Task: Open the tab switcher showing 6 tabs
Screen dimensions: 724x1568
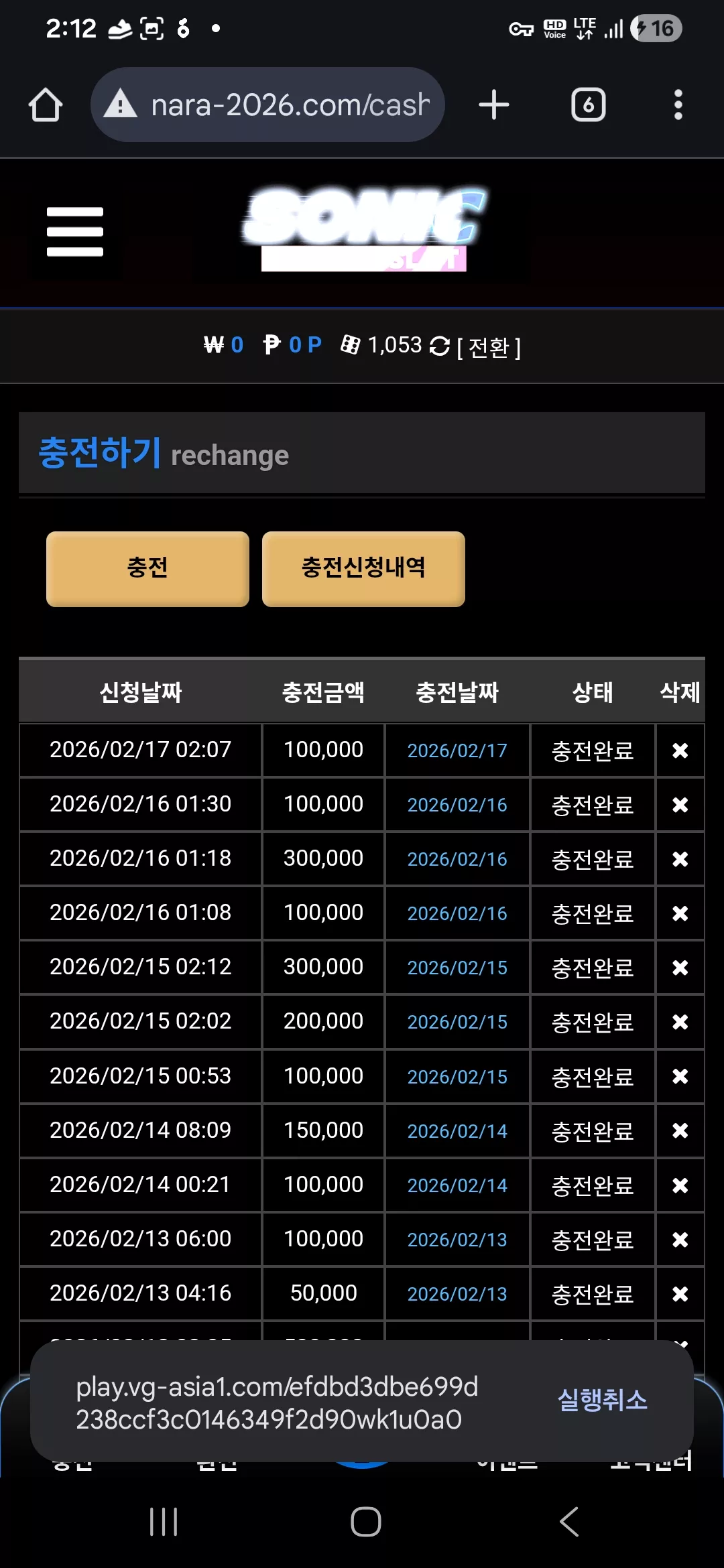Action: pyautogui.click(x=589, y=105)
